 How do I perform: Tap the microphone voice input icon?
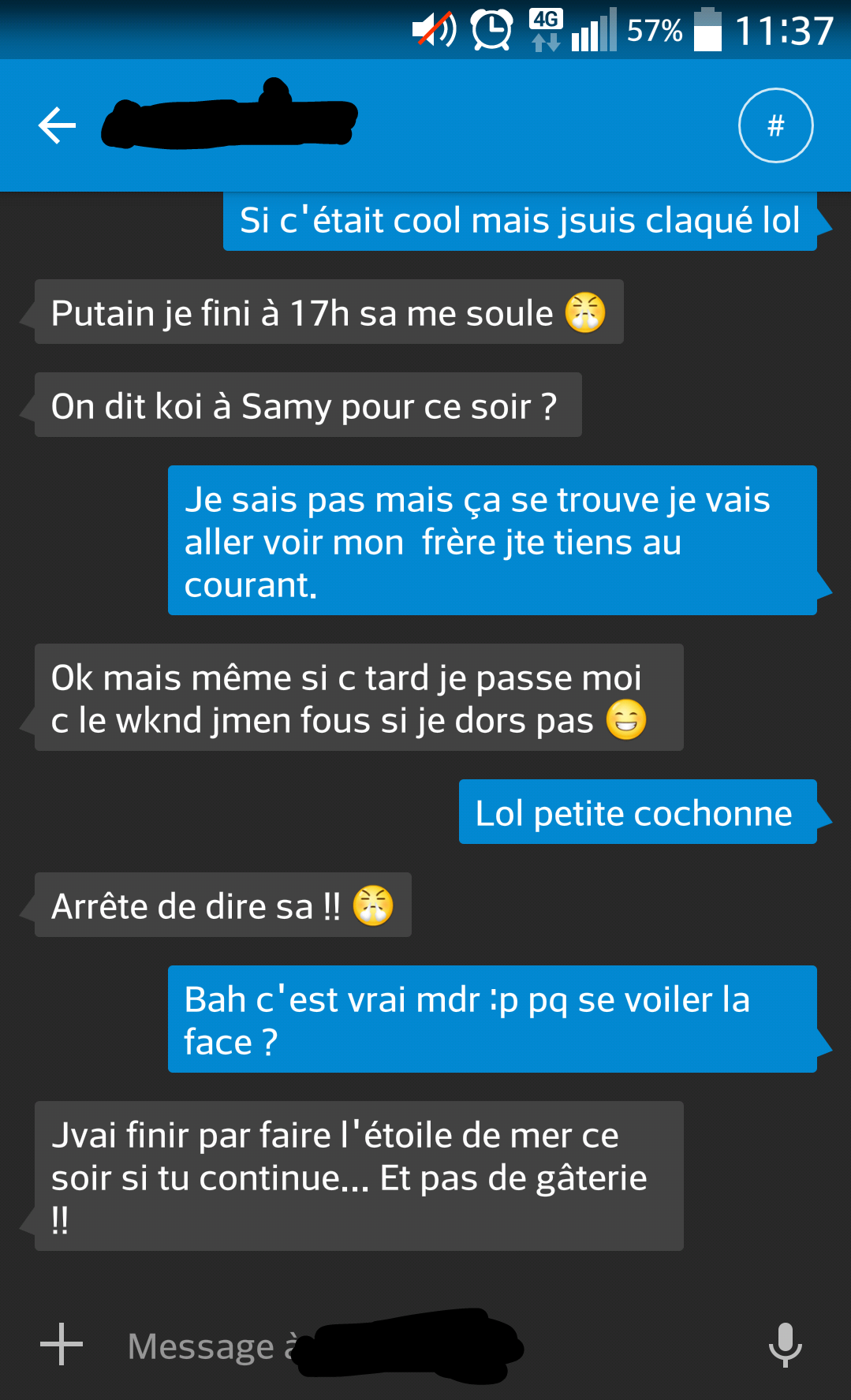pyautogui.click(x=785, y=1344)
